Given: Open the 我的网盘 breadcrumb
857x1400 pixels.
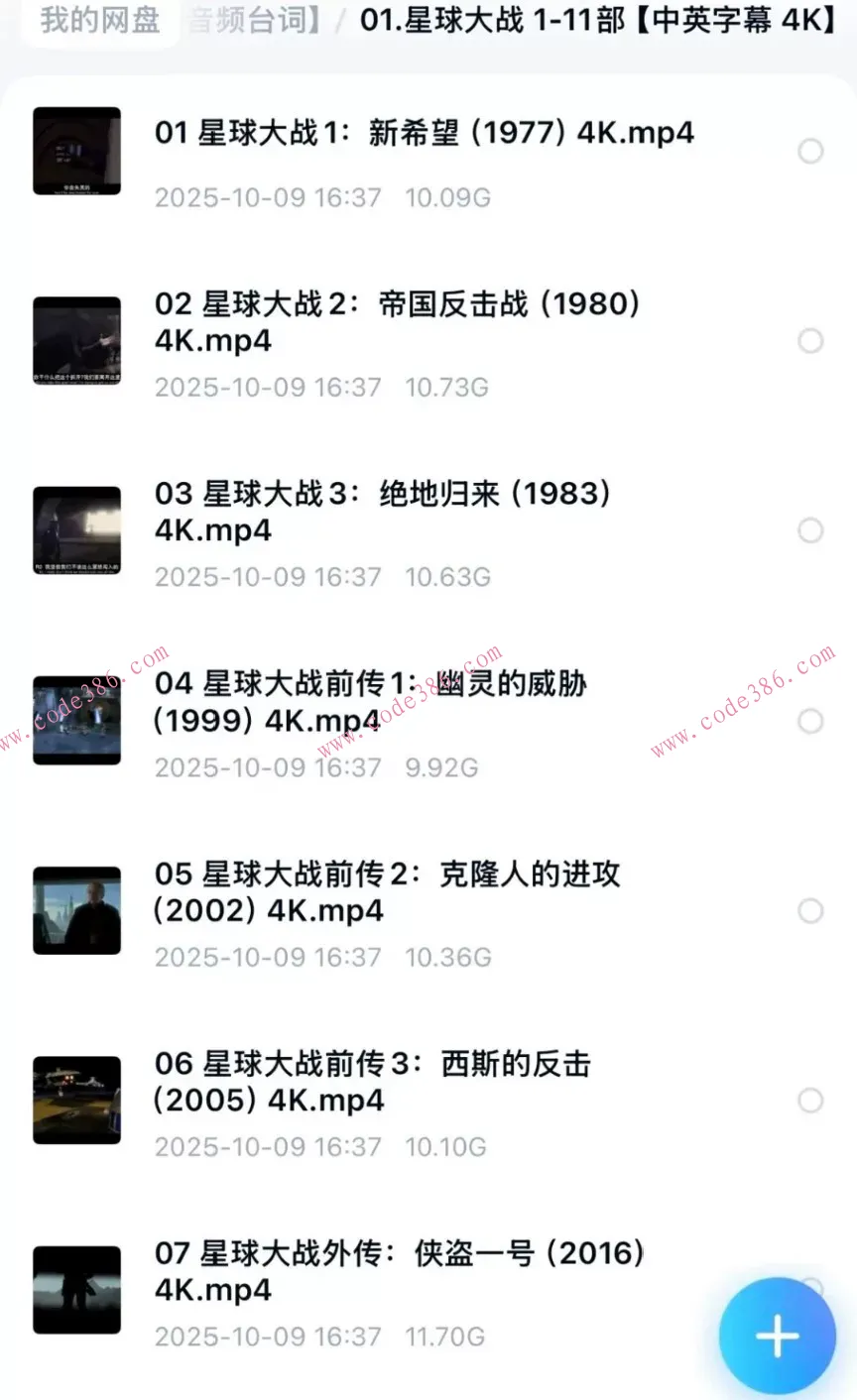Looking at the screenshot, I should click(96, 22).
